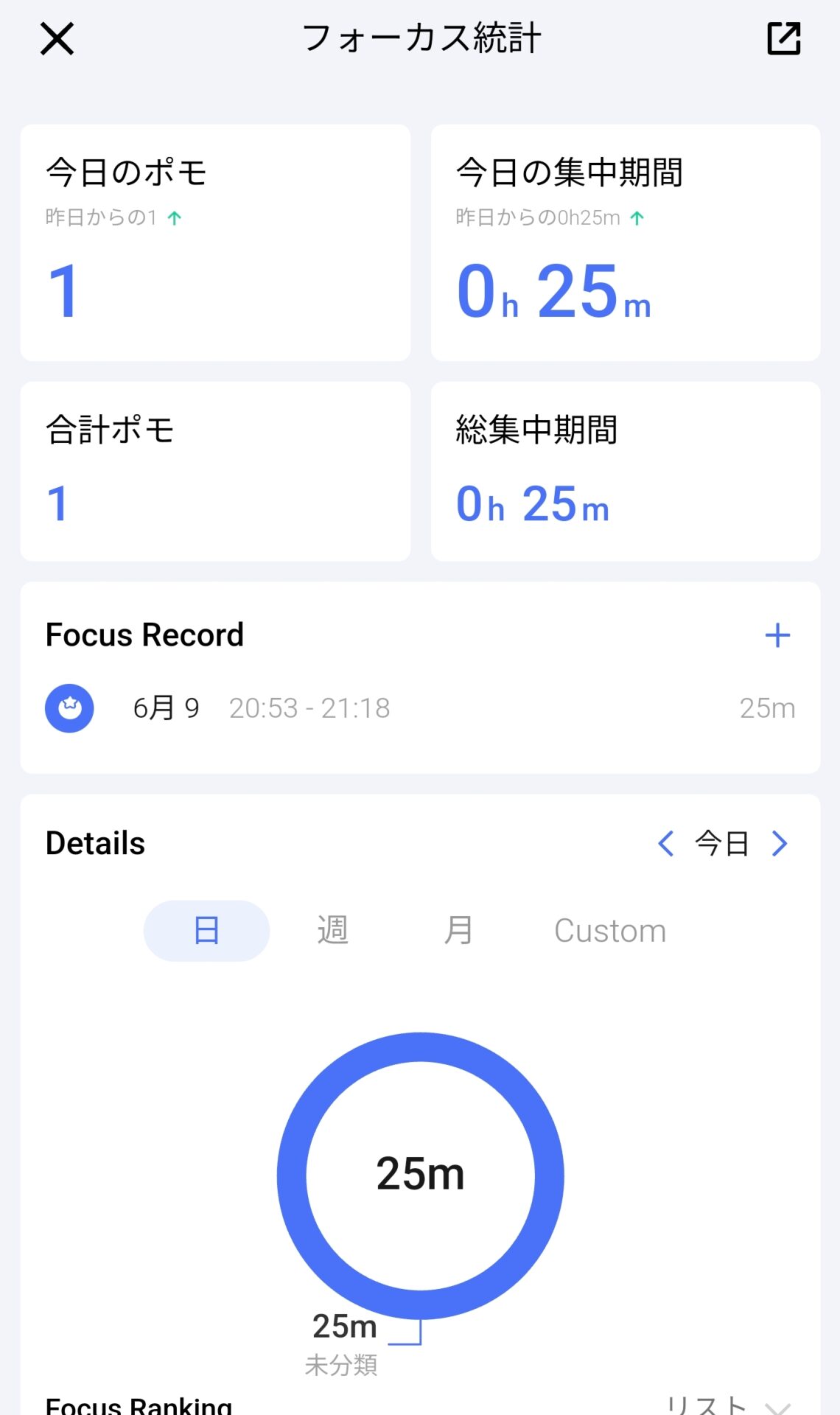The image size is (840, 1415).
Task: Go to the next day in Details
Action: click(x=780, y=844)
